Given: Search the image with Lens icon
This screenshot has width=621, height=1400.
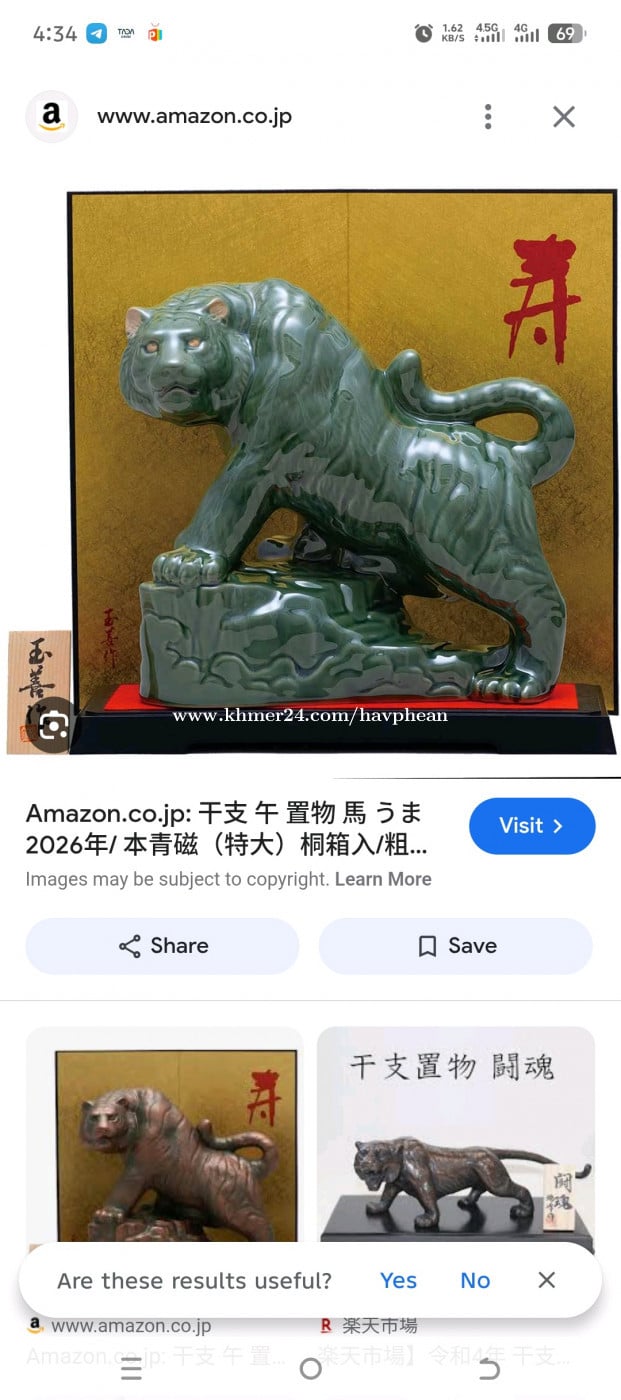Looking at the screenshot, I should pyautogui.click(x=53, y=726).
